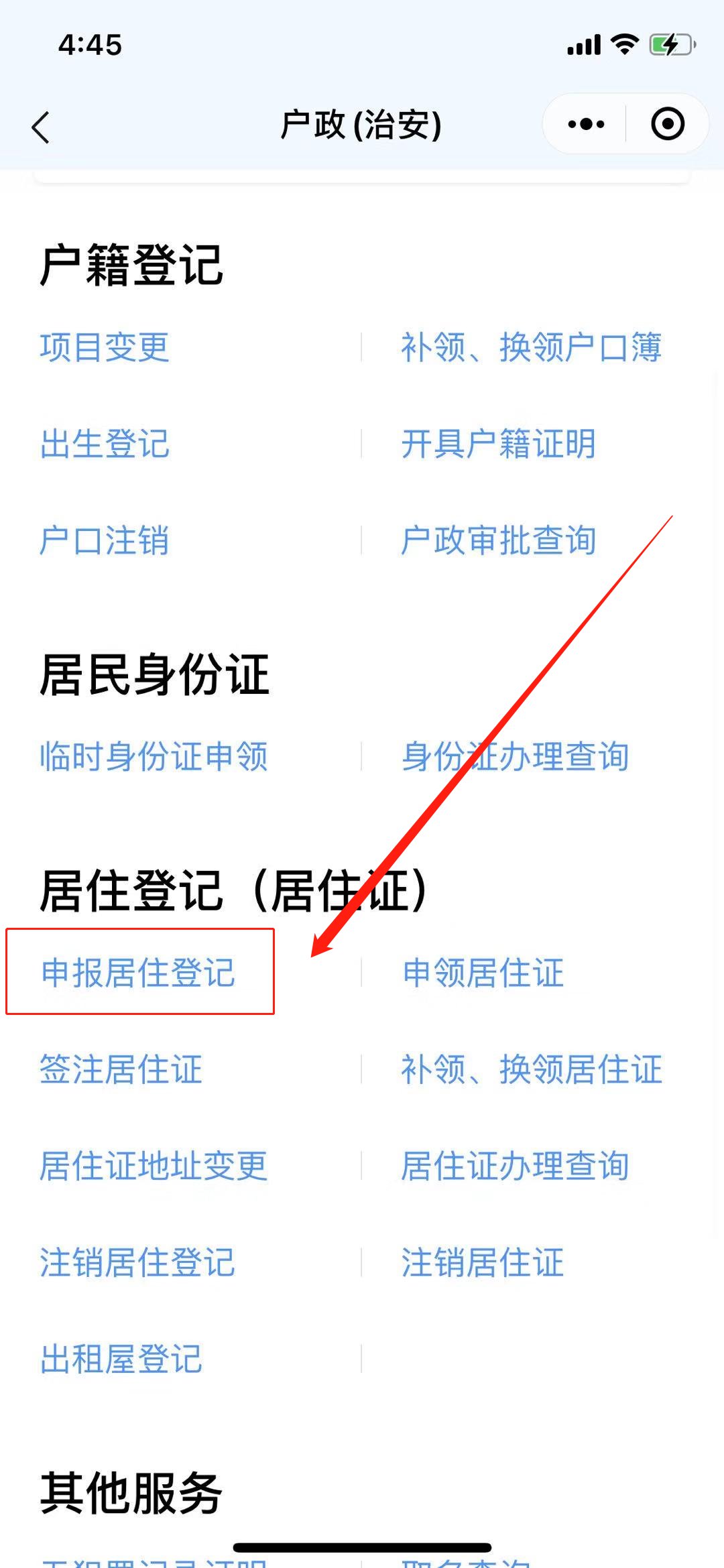This screenshot has width=724, height=1568.
Task: Open 临时身份证申领
Action: pos(154,756)
